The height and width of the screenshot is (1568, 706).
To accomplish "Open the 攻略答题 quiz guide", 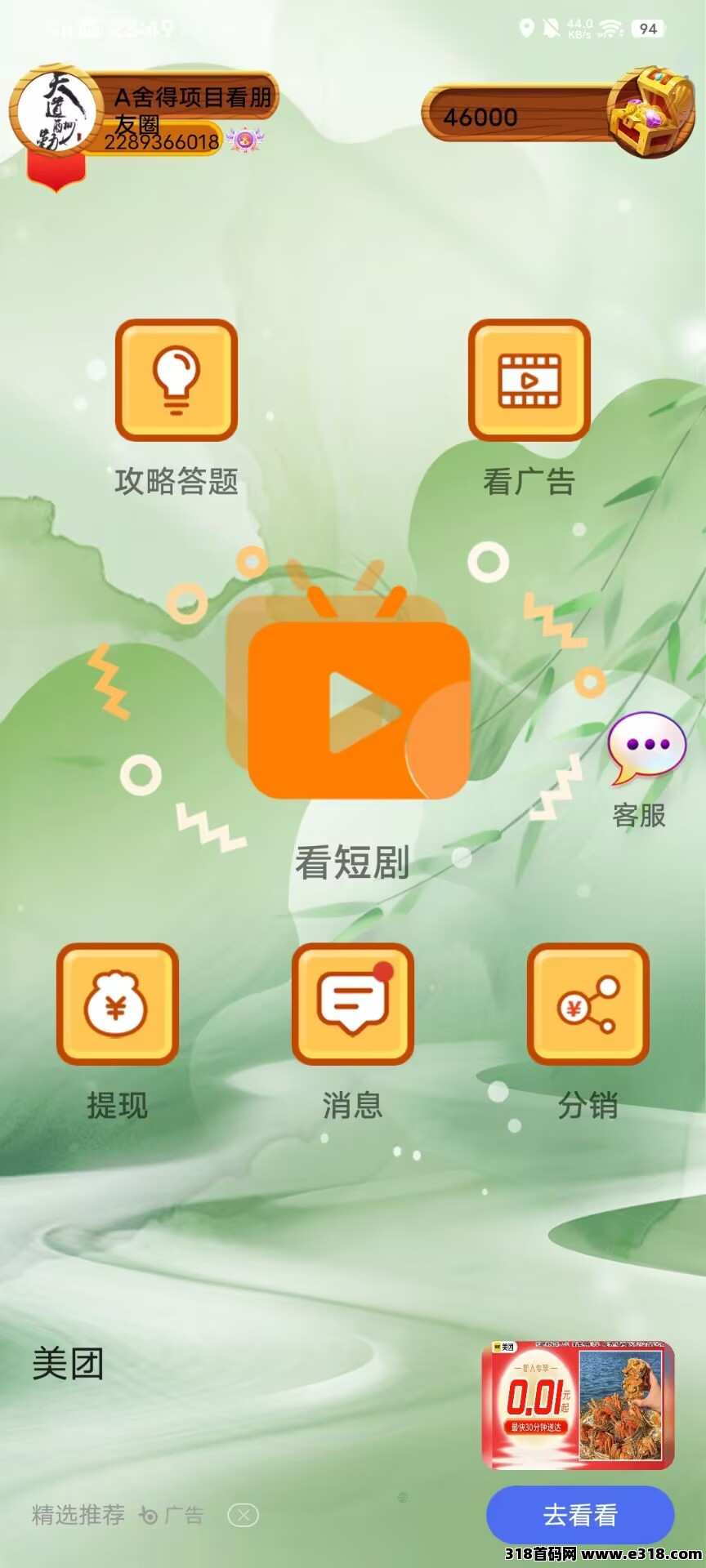I will click(x=176, y=381).
